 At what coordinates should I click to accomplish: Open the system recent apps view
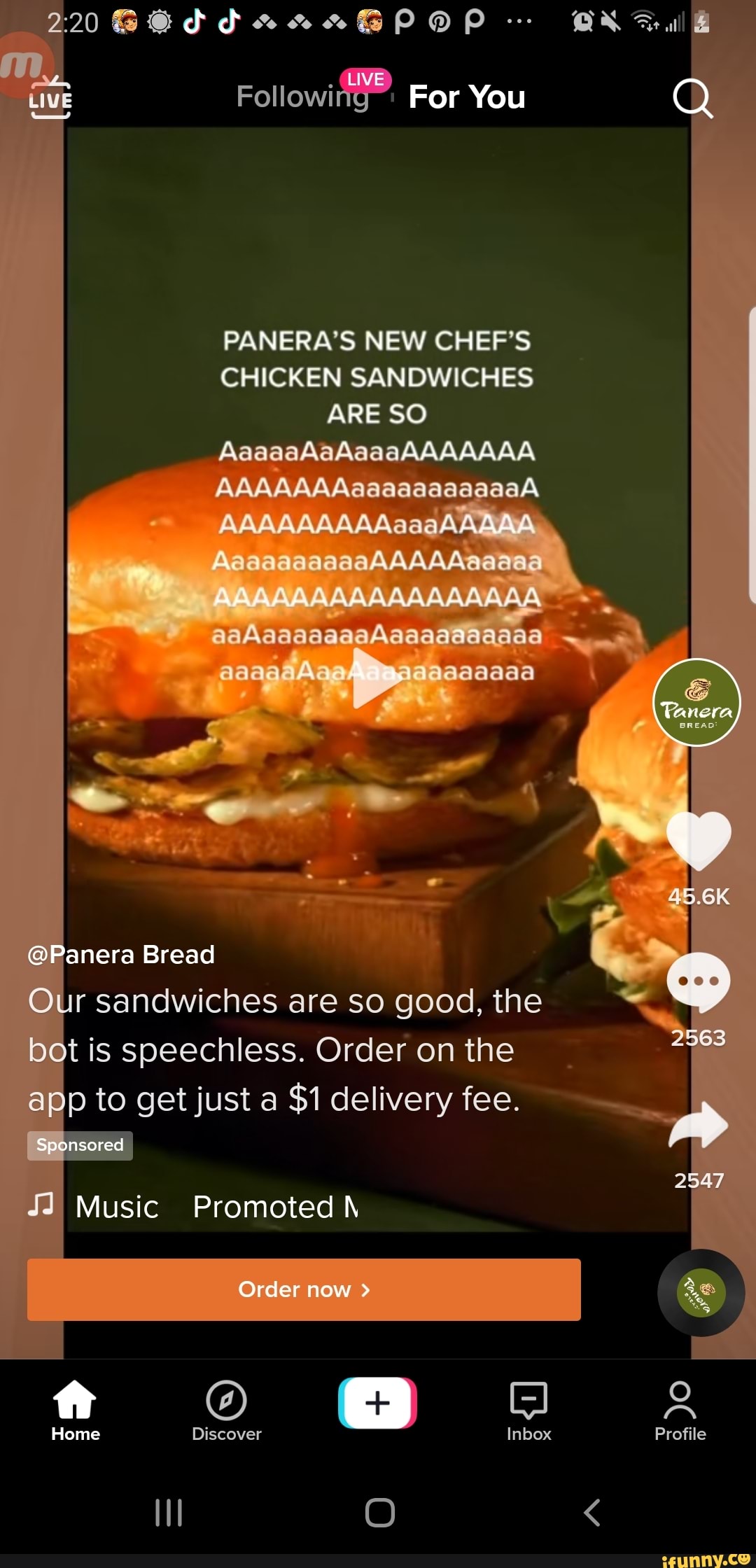169,1512
